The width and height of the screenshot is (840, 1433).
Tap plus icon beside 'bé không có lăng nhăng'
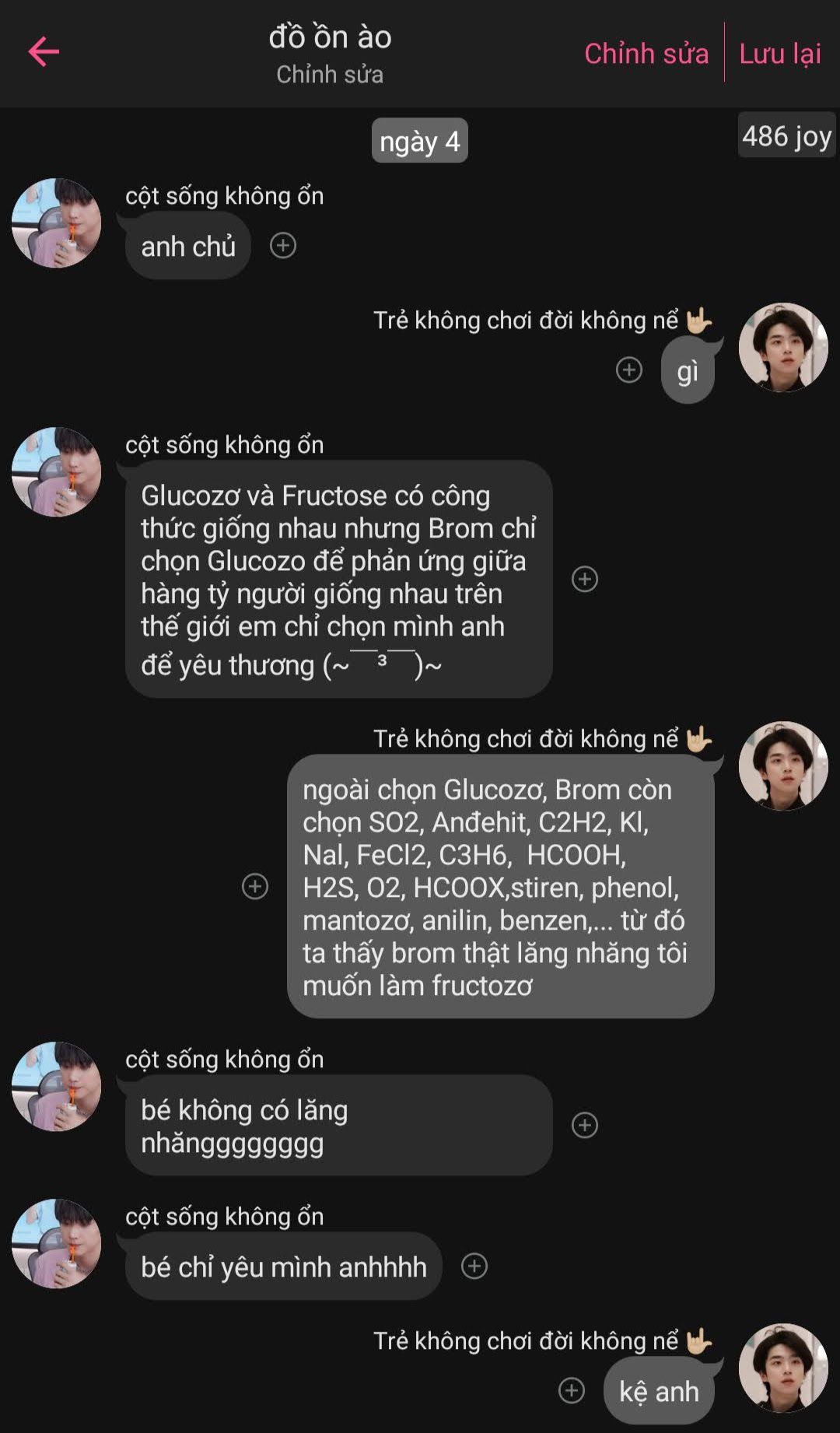click(x=585, y=1125)
